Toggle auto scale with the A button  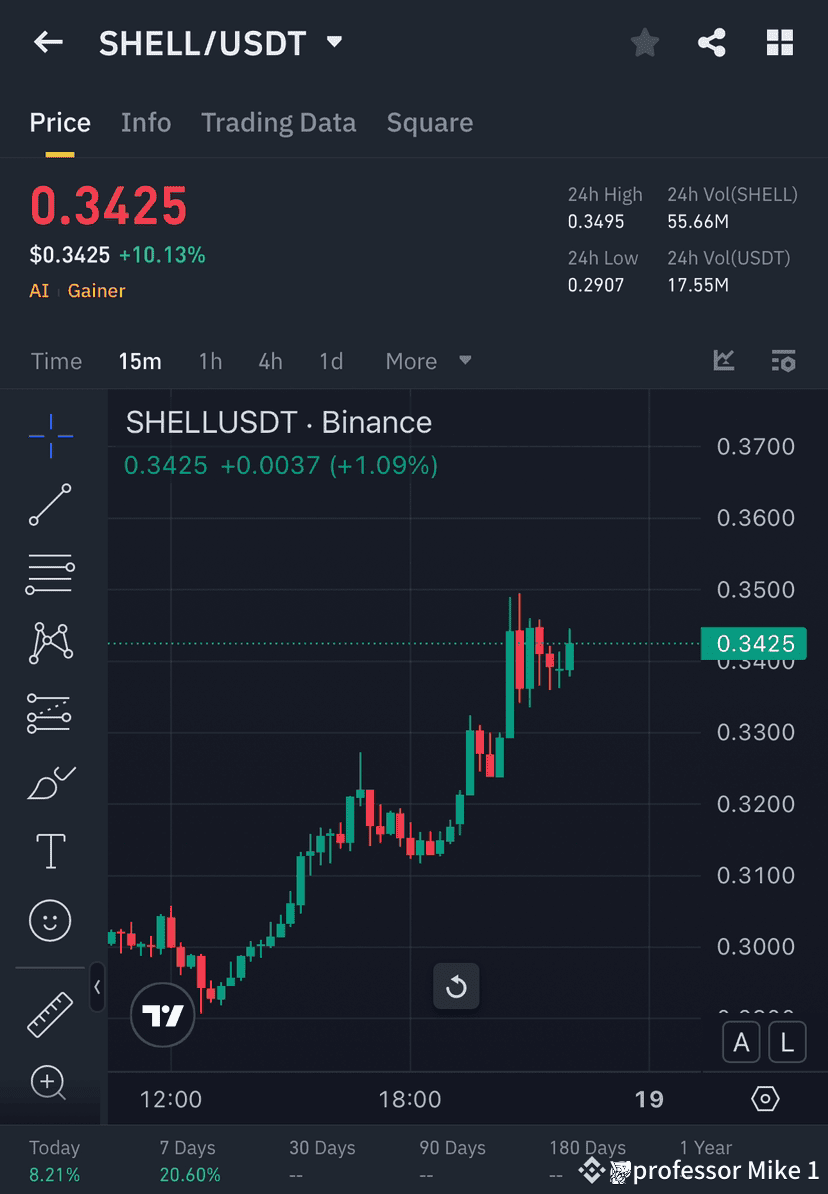point(741,1042)
